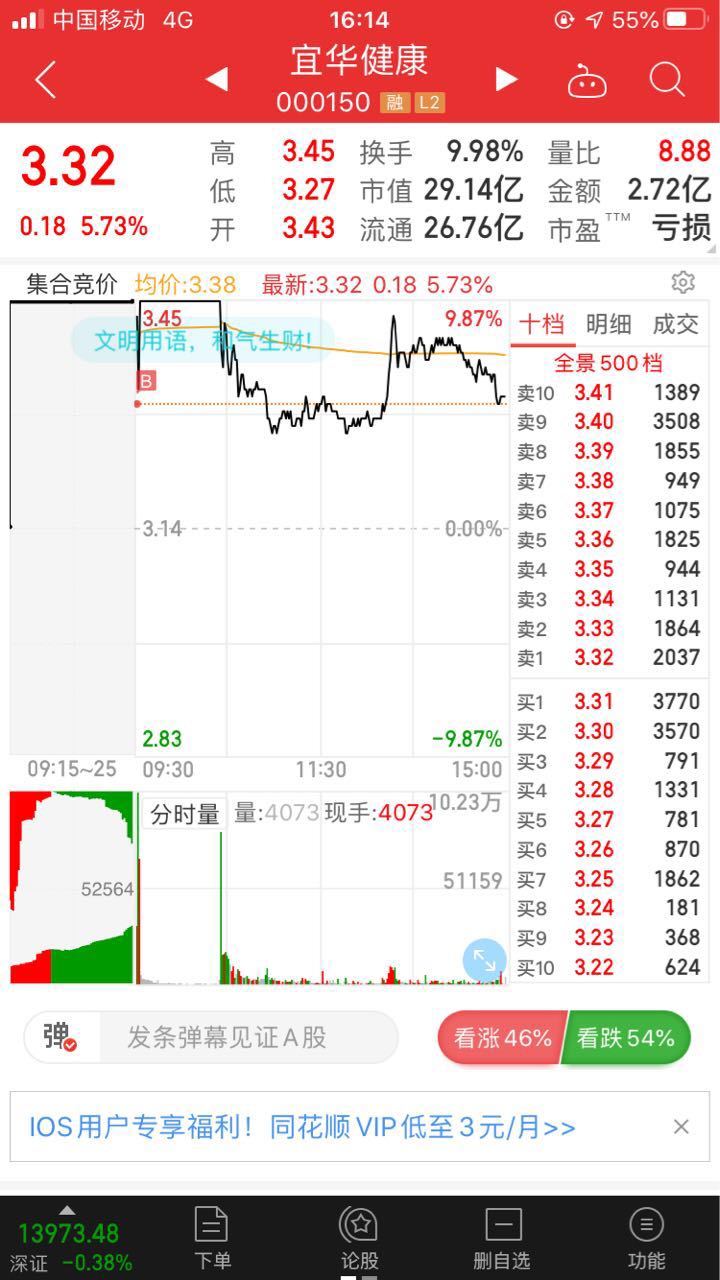Viewport: 720px width, 1280px height.
Task: Switch to the 成交 tab
Action: pyautogui.click(x=675, y=324)
